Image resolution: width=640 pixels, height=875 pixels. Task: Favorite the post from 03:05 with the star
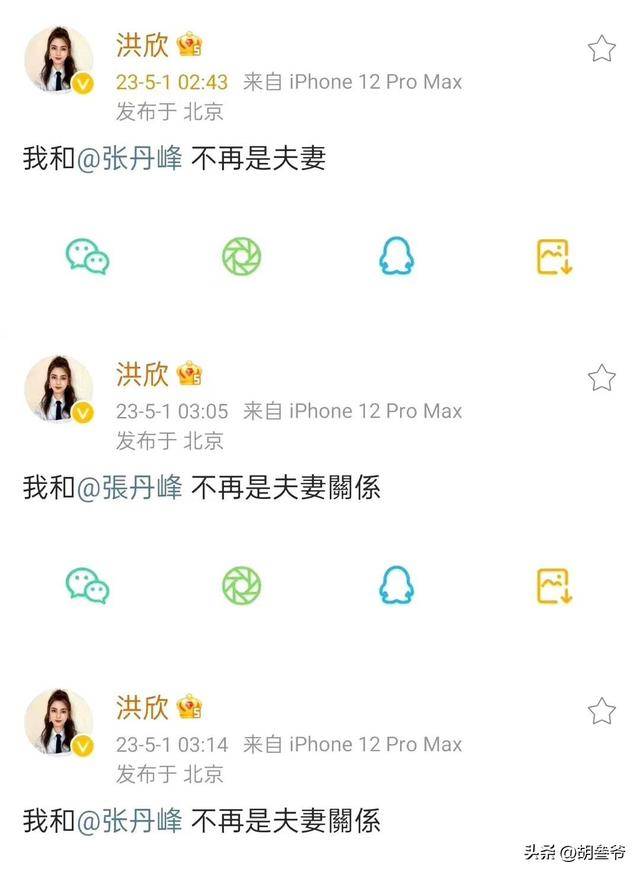(601, 377)
